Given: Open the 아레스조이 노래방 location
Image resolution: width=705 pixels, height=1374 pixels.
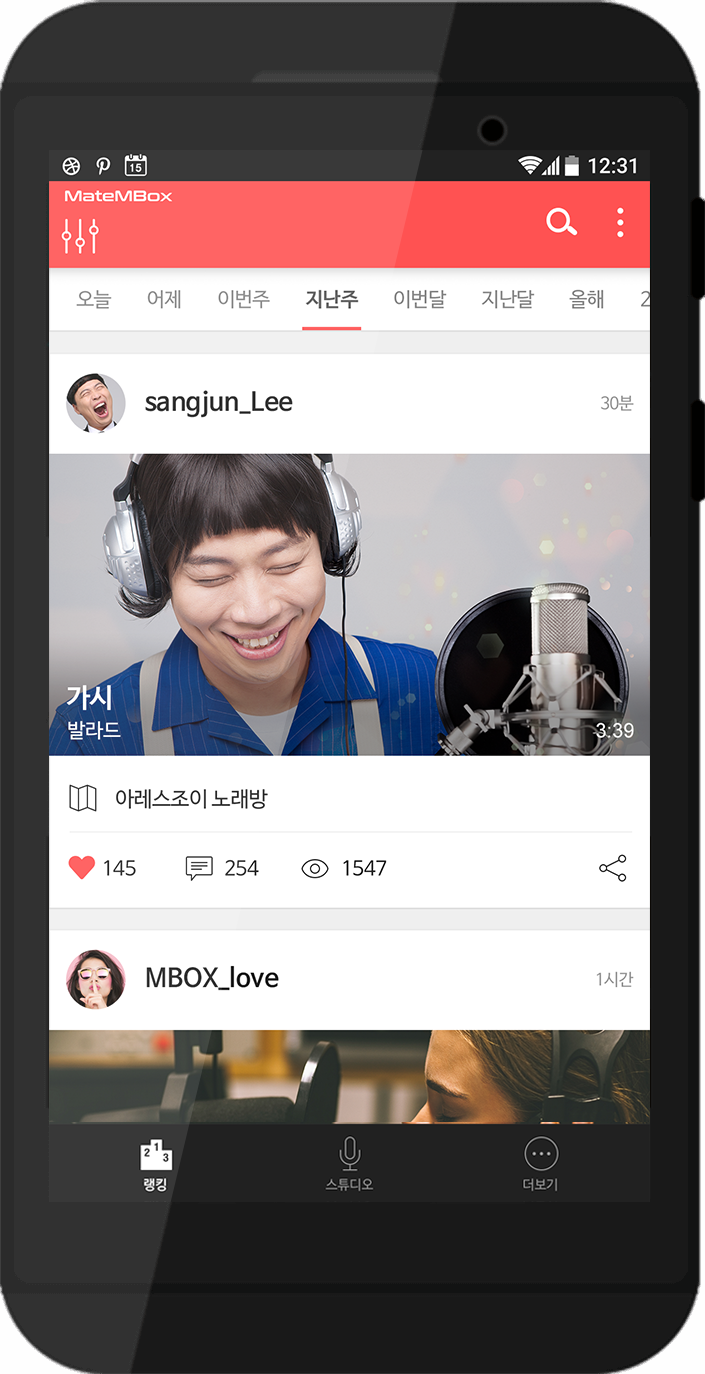Looking at the screenshot, I should click(190, 798).
